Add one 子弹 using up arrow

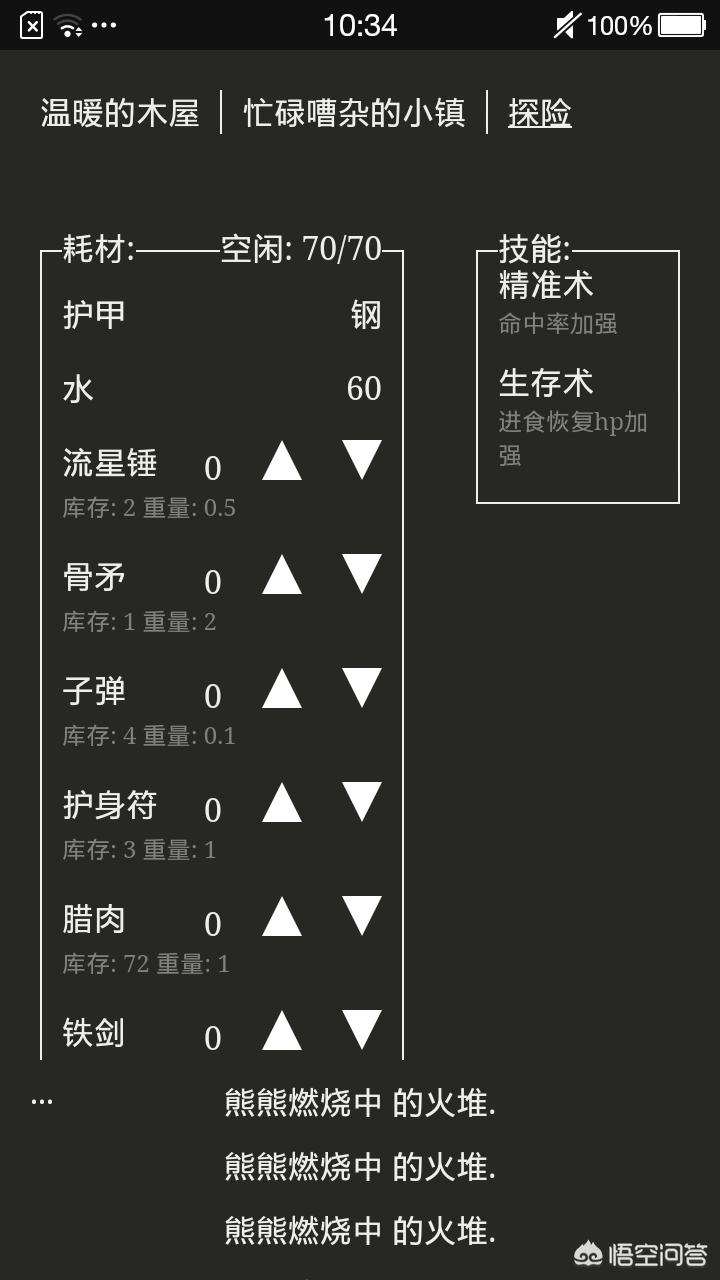(282, 690)
